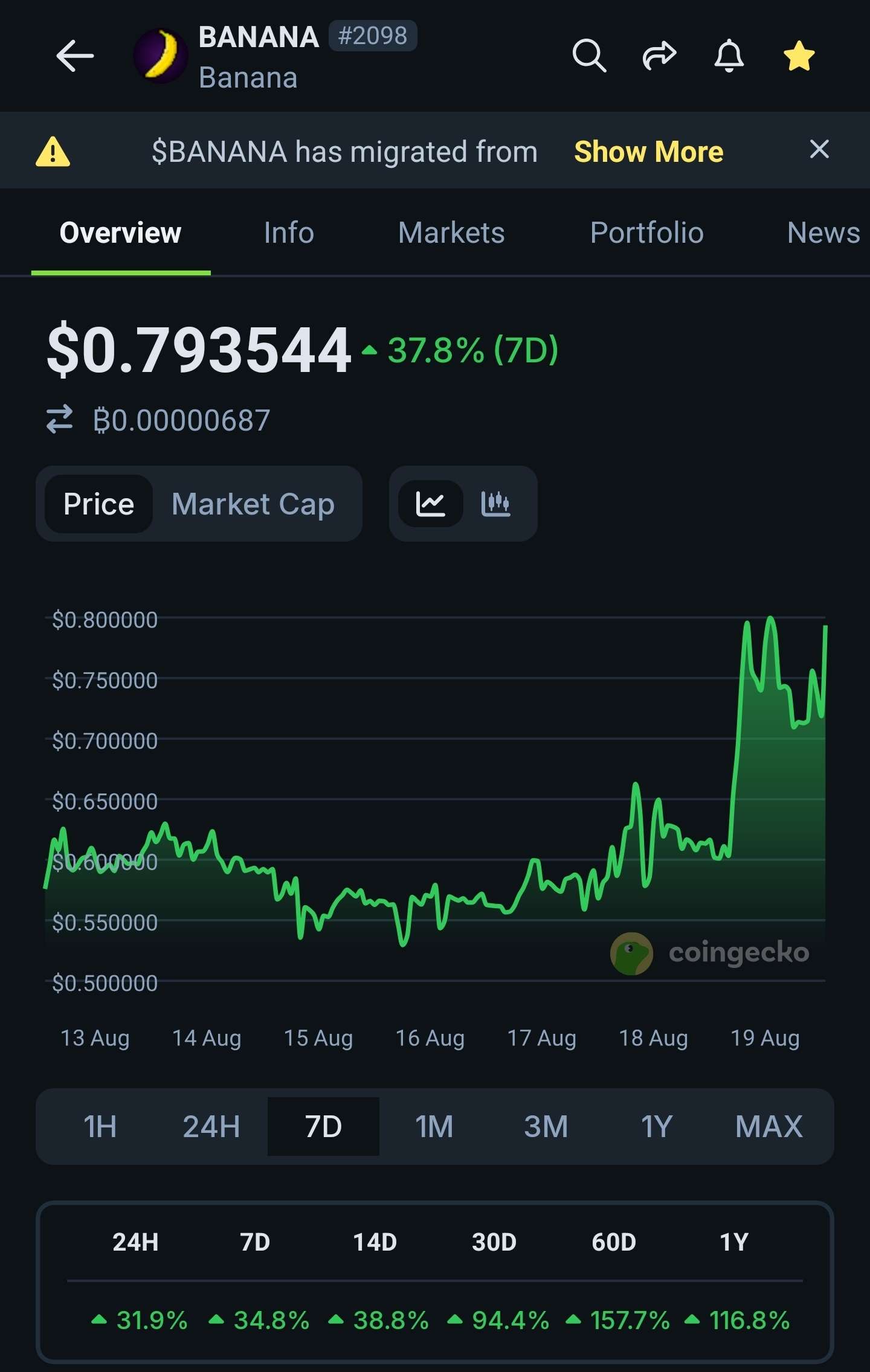
Task: Show the MAX chart range
Action: coord(768,1126)
